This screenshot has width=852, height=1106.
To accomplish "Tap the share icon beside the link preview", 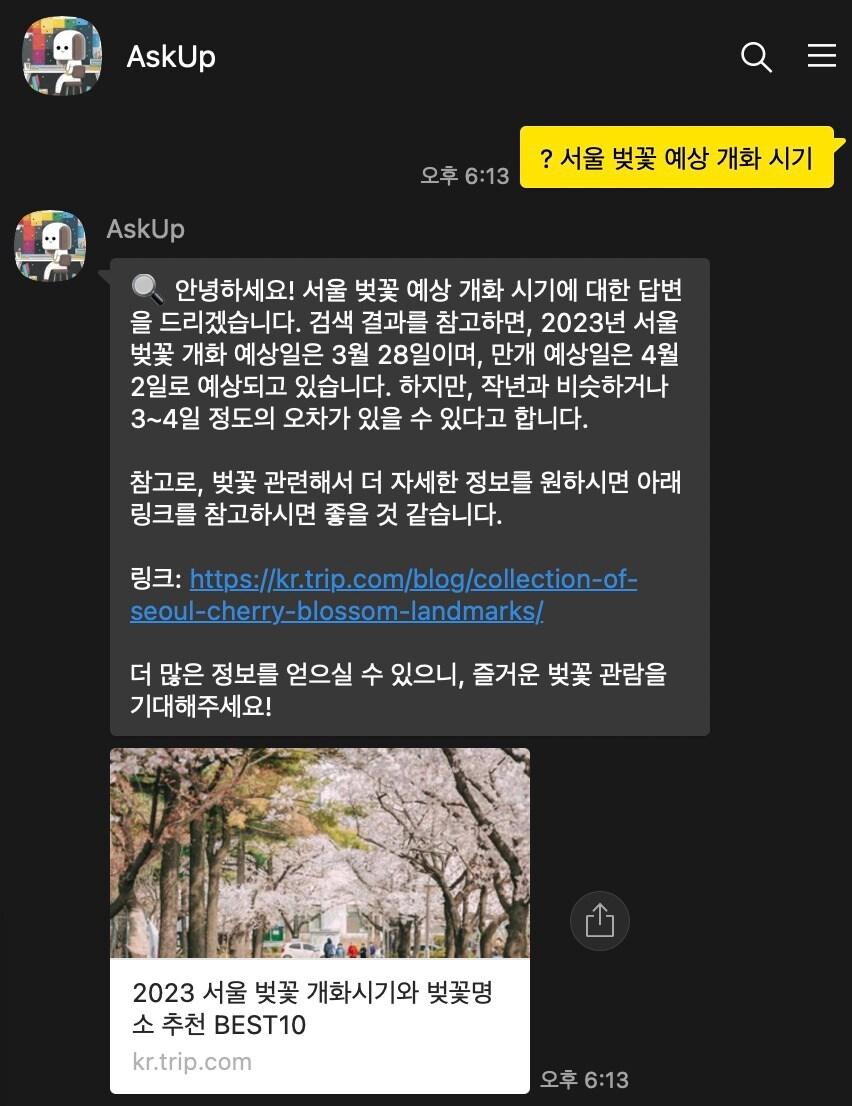I will (x=599, y=920).
